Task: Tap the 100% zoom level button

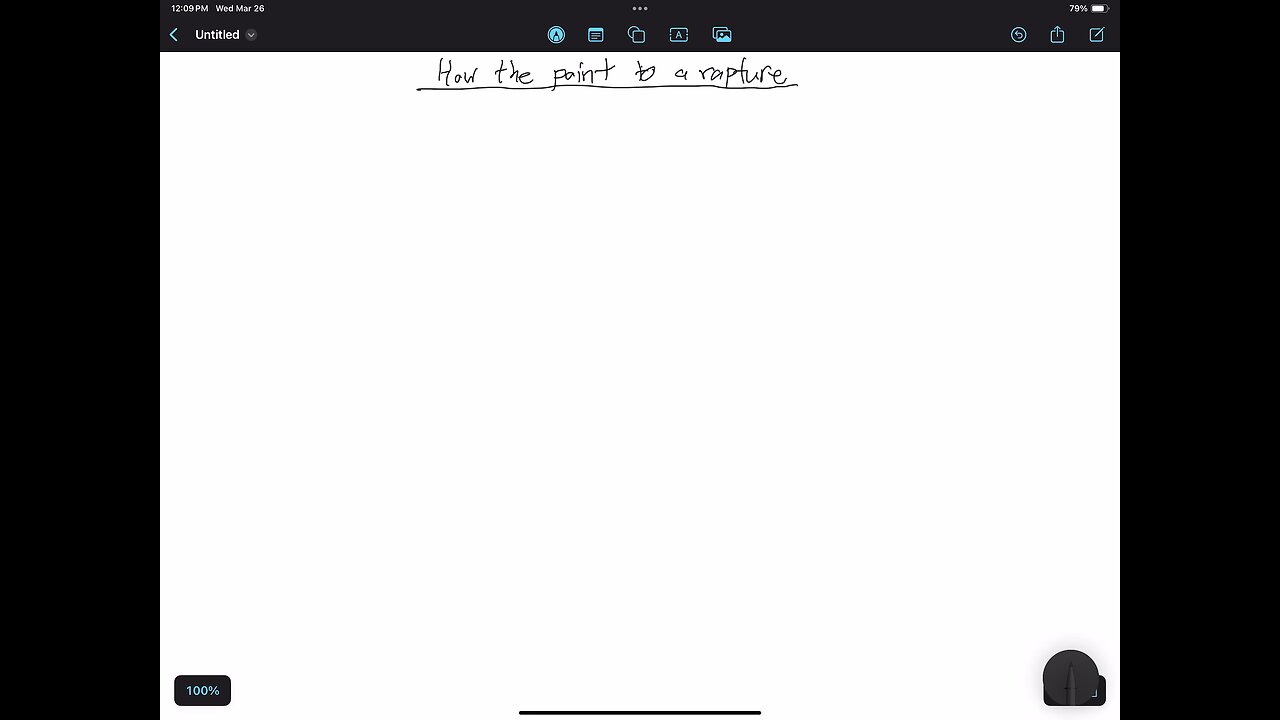Action: [202, 691]
